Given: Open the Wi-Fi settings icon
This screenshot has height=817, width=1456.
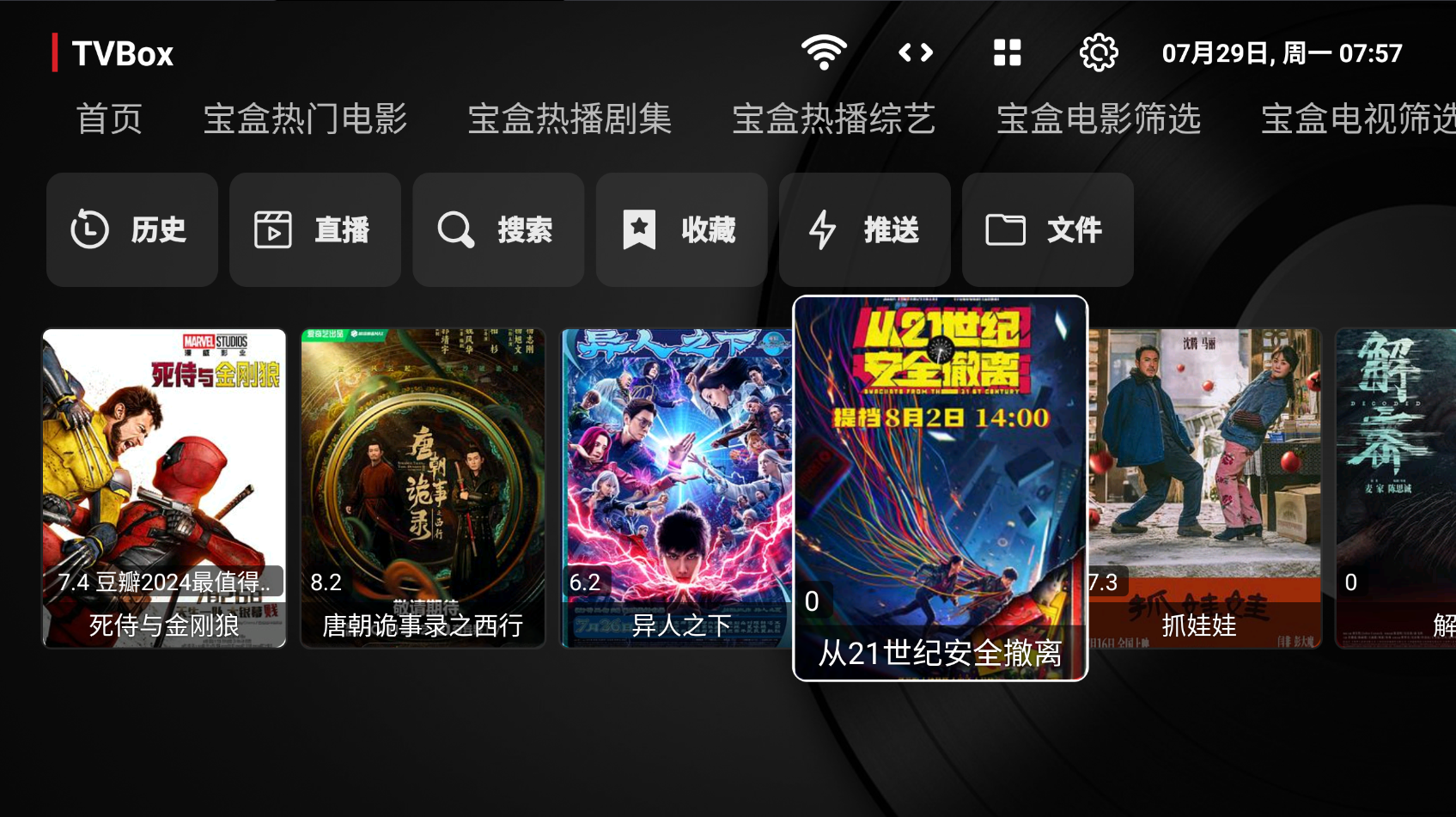Looking at the screenshot, I should point(824,53).
